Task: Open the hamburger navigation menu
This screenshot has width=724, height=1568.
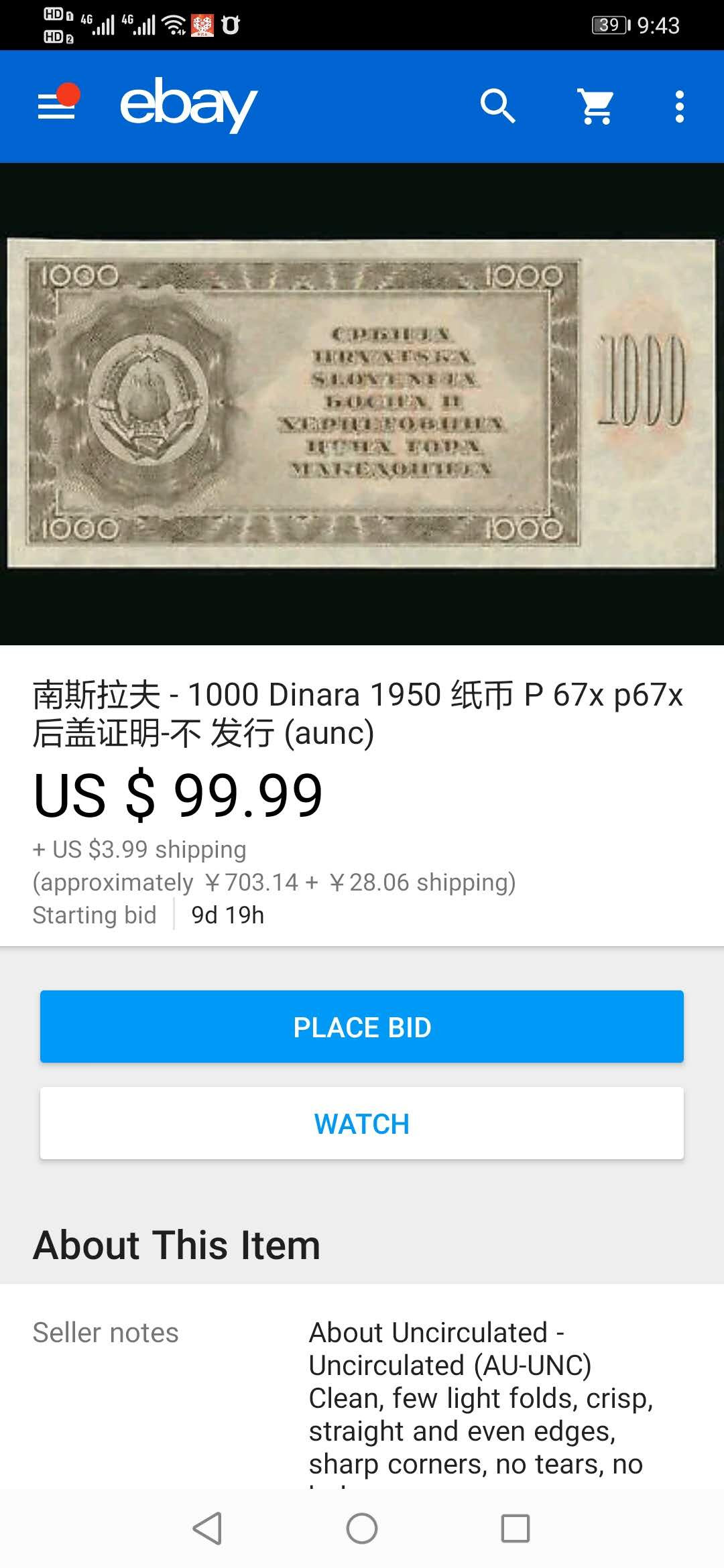Action: [x=57, y=106]
